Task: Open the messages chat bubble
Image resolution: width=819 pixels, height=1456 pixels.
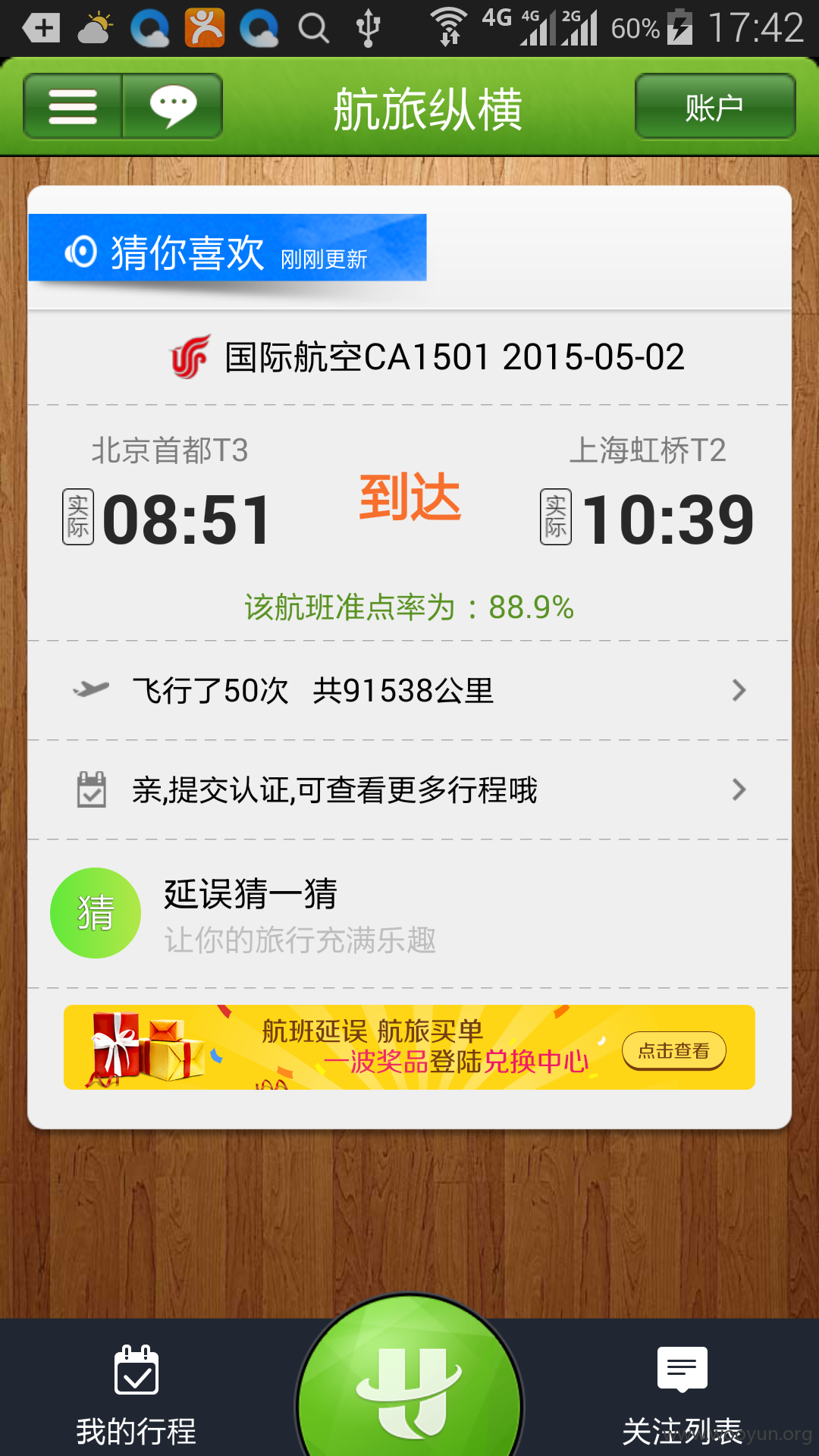Action: pos(173,106)
